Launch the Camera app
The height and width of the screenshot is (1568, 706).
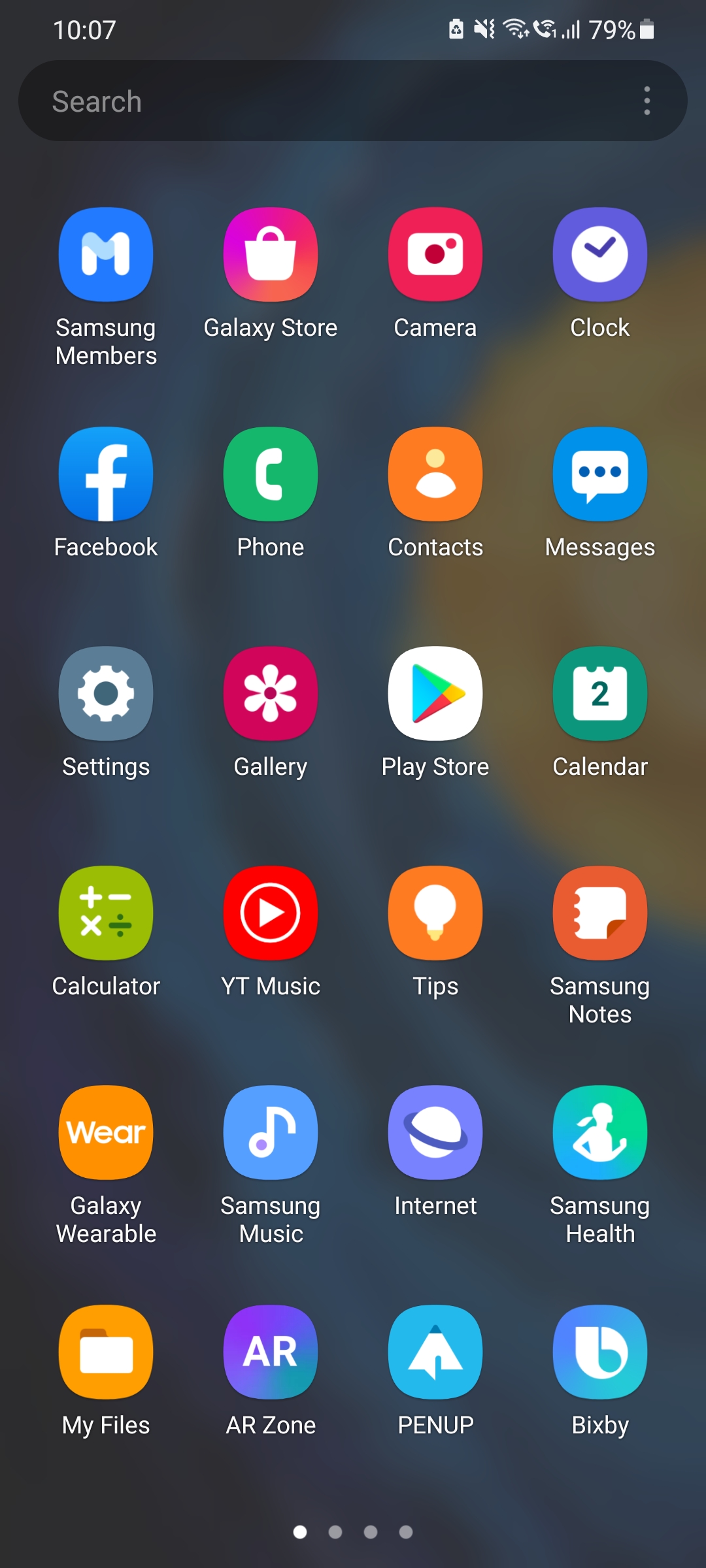435,255
